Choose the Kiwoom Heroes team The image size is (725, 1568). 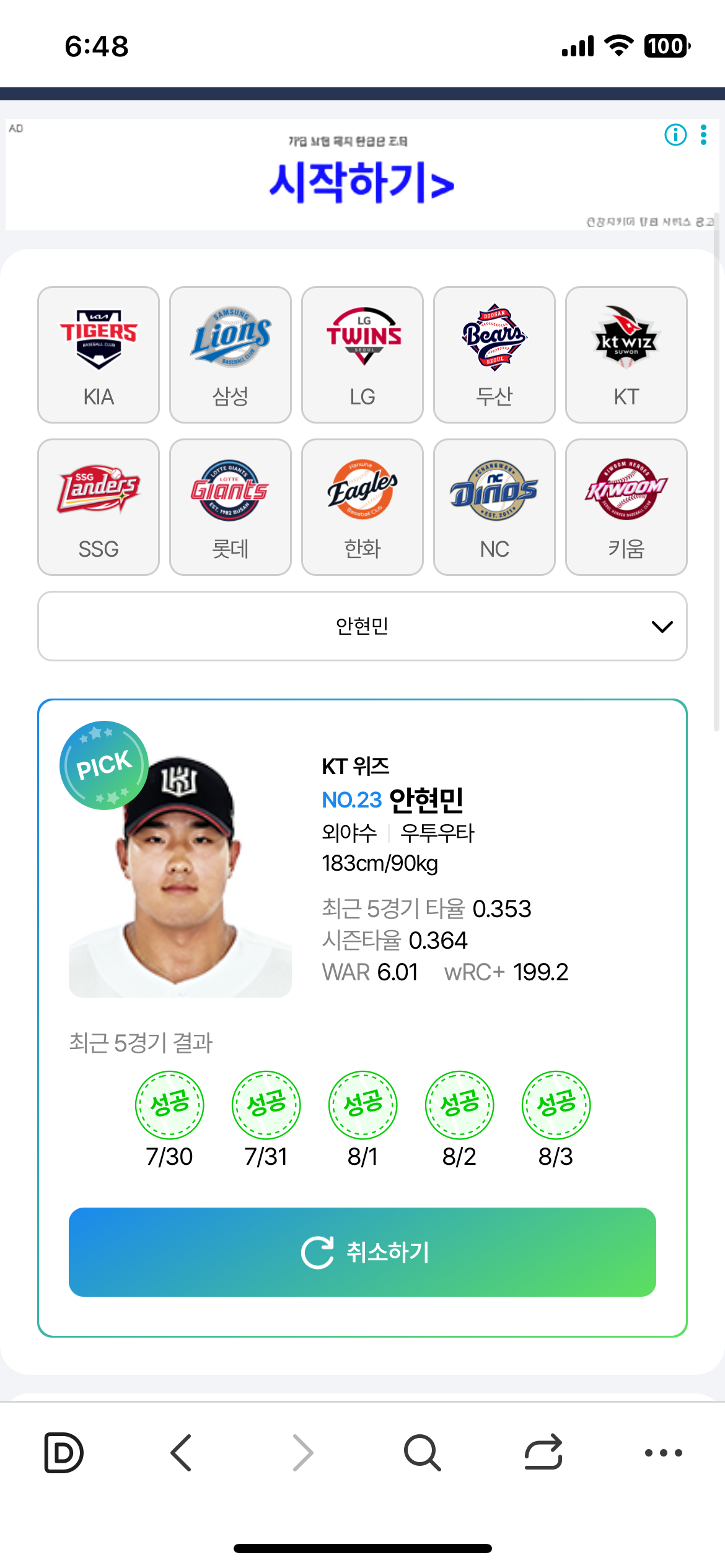pos(626,507)
